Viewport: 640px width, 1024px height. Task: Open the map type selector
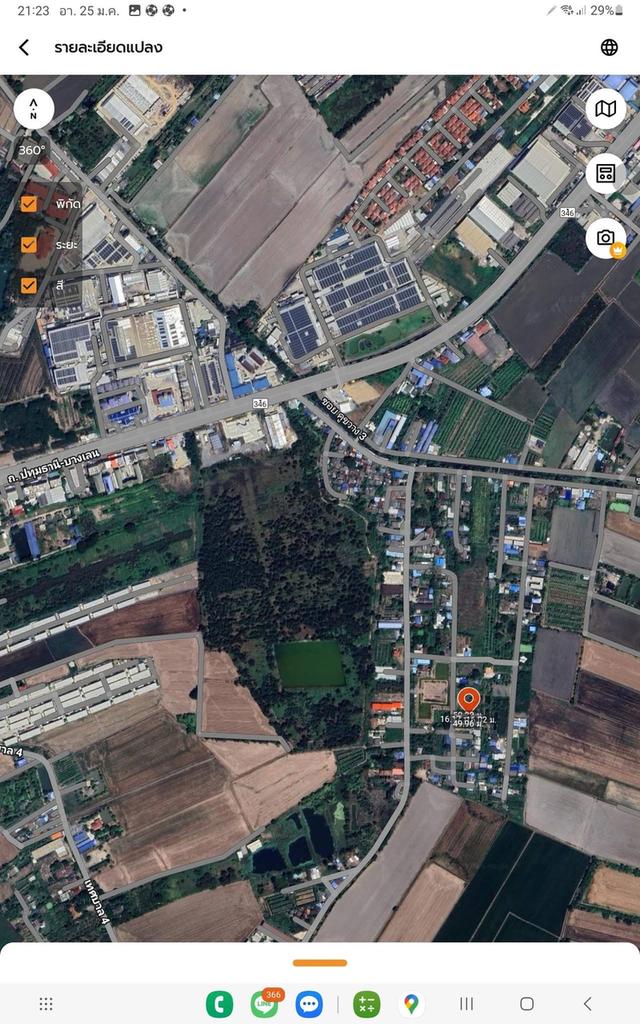click(605, 108)
